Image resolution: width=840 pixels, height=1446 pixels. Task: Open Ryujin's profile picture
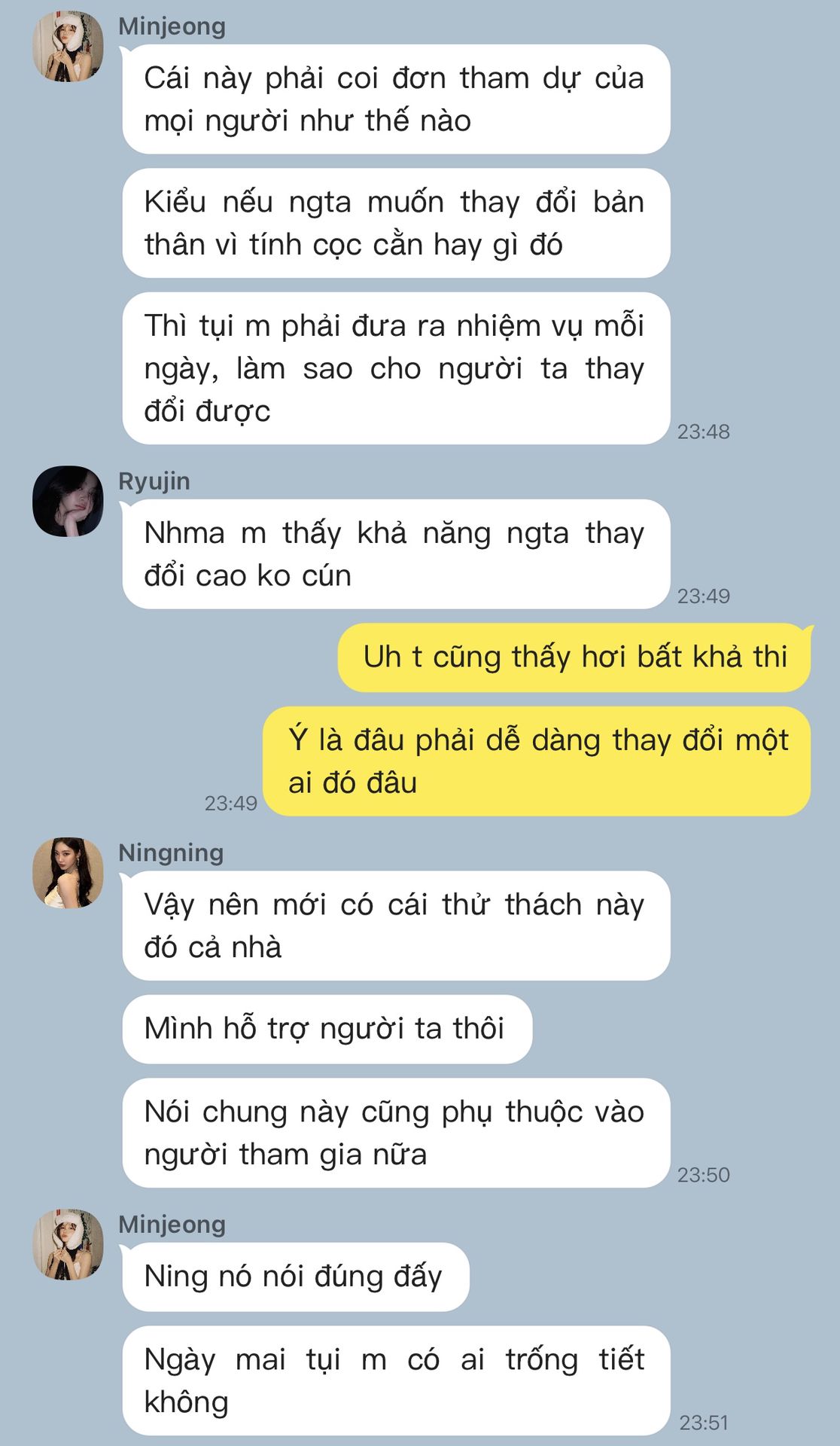(x=68, y=501)
